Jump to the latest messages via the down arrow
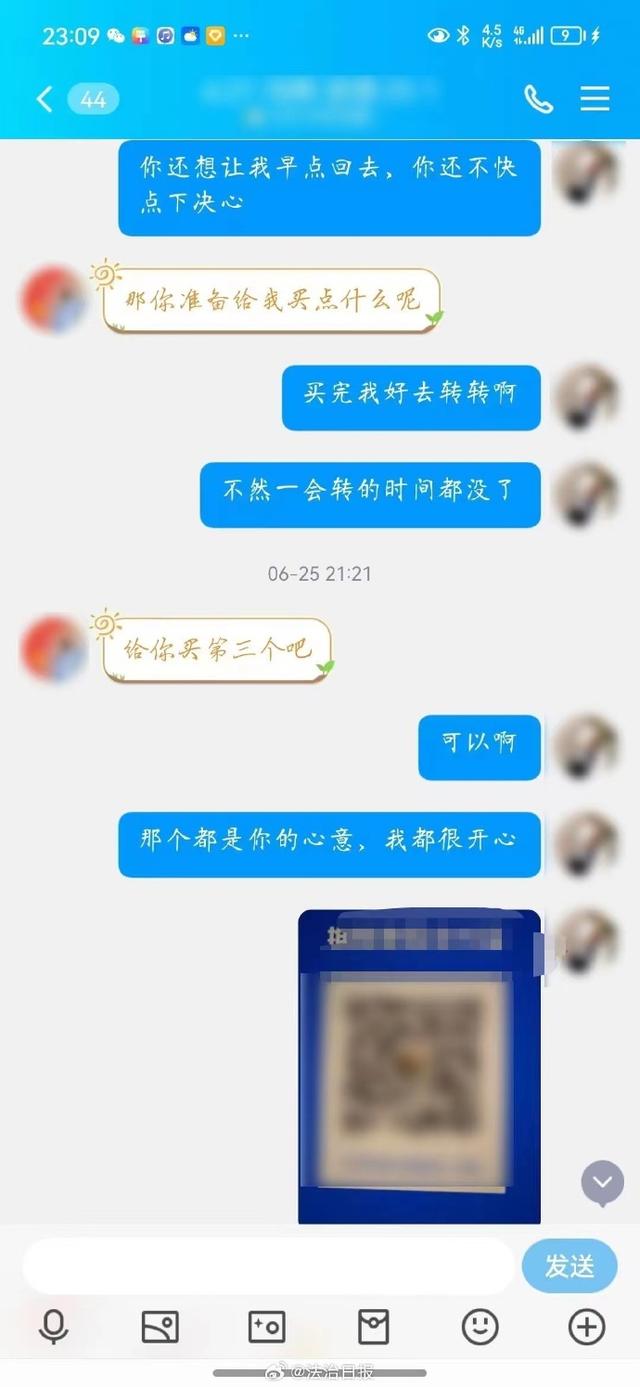Image resolution: width=640 pixels, height=1387 pixels. tap(602, 1183)
